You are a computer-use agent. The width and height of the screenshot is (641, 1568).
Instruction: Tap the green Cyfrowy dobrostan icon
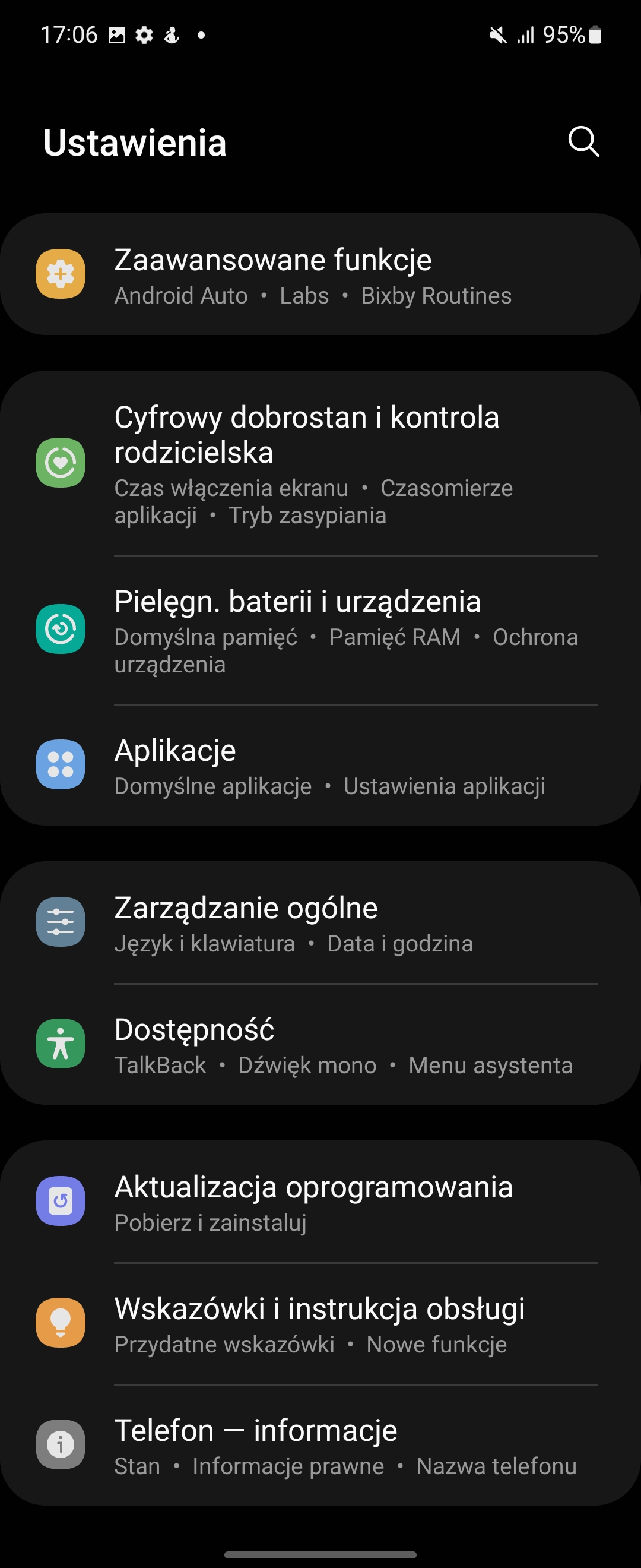pyautogui.click(x=61, y=463)
